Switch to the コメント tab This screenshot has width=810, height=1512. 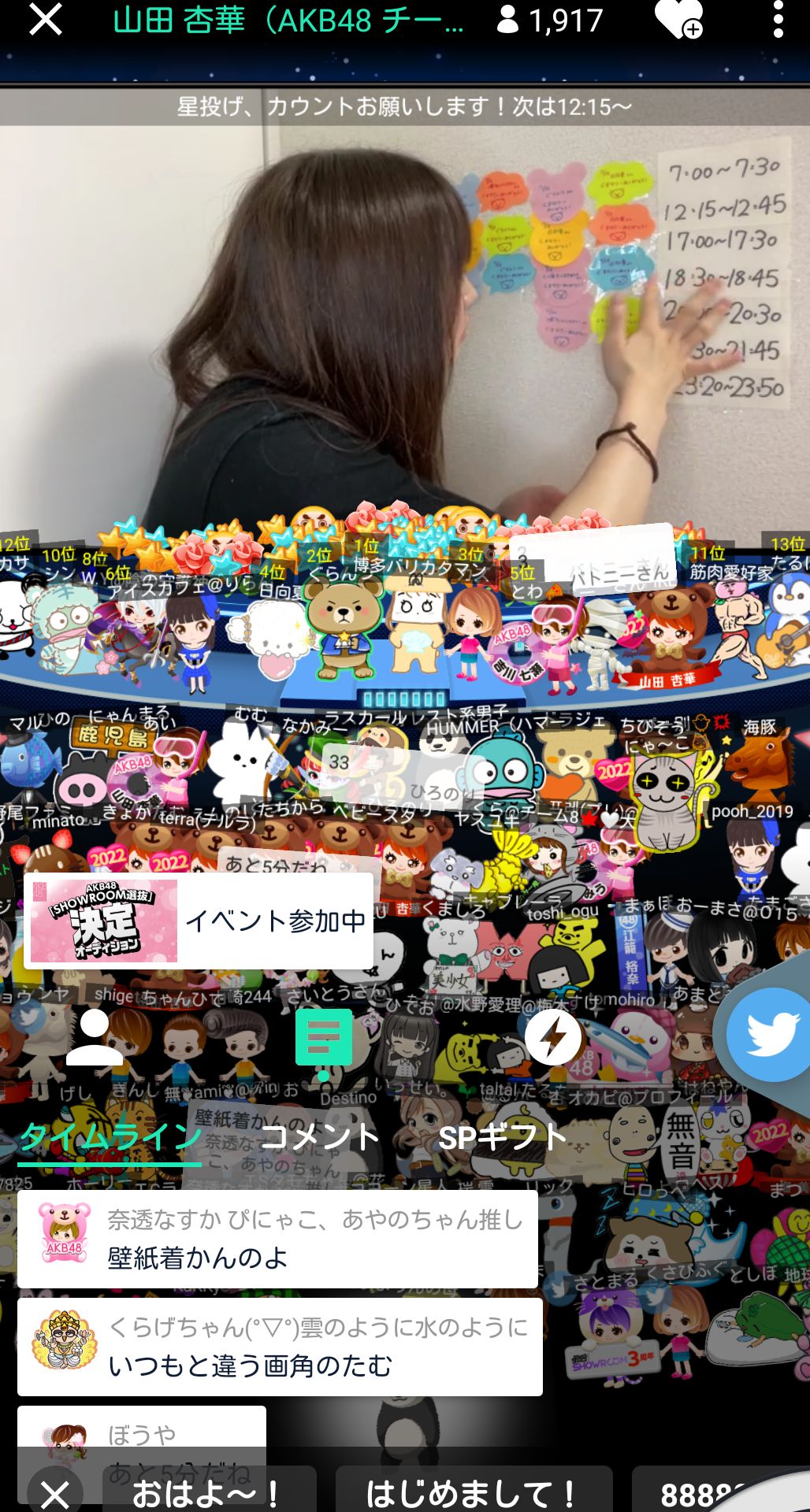(x=319, y=1137)
